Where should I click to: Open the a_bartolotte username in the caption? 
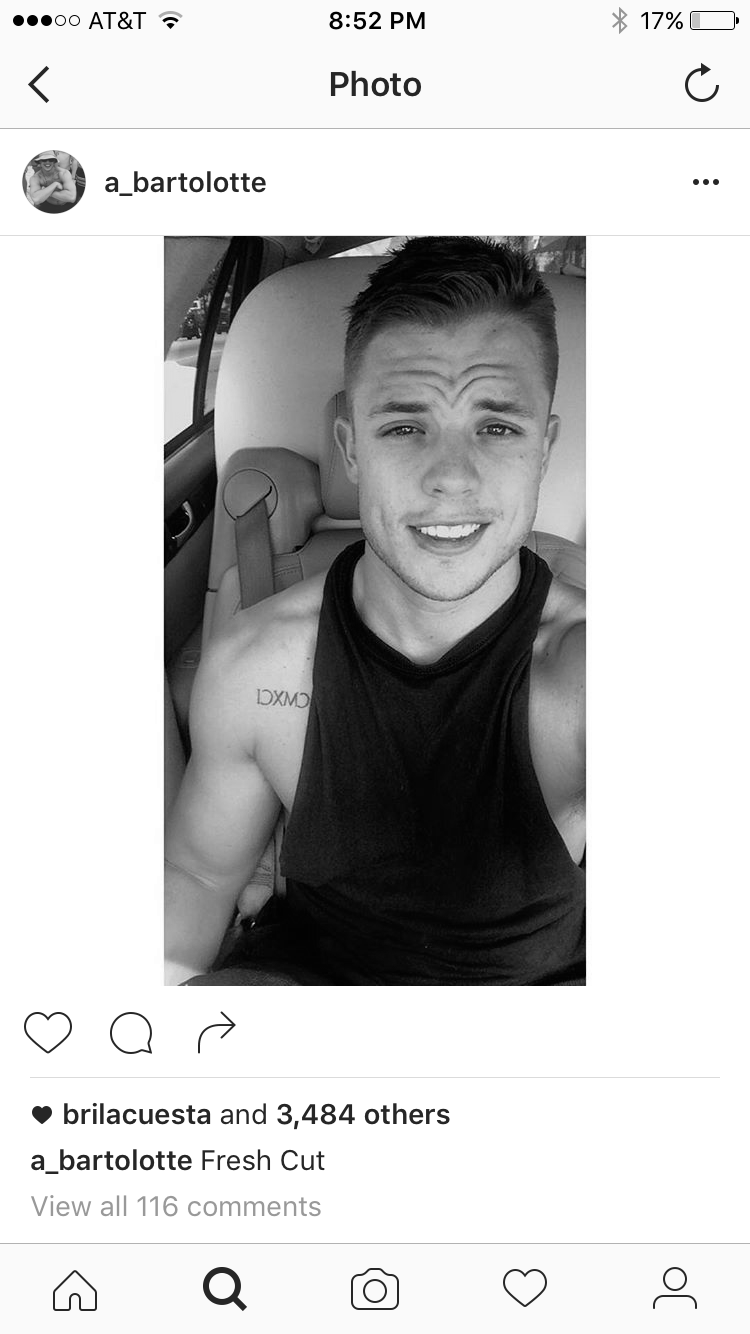point(111,1160)
